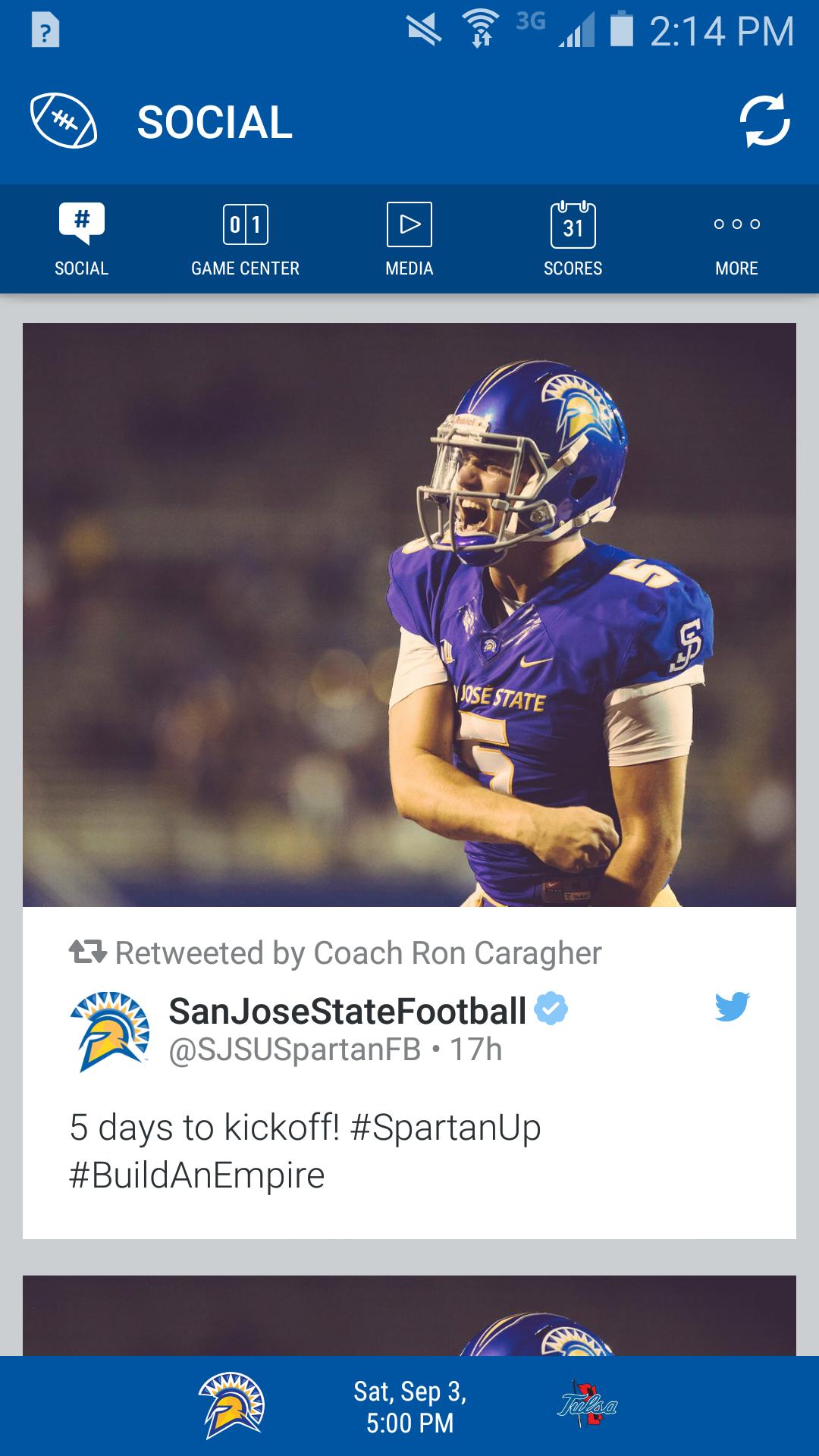Screen dimensions: 819x1456
Task: Switch to the Media tab
Action: [409, 239]
